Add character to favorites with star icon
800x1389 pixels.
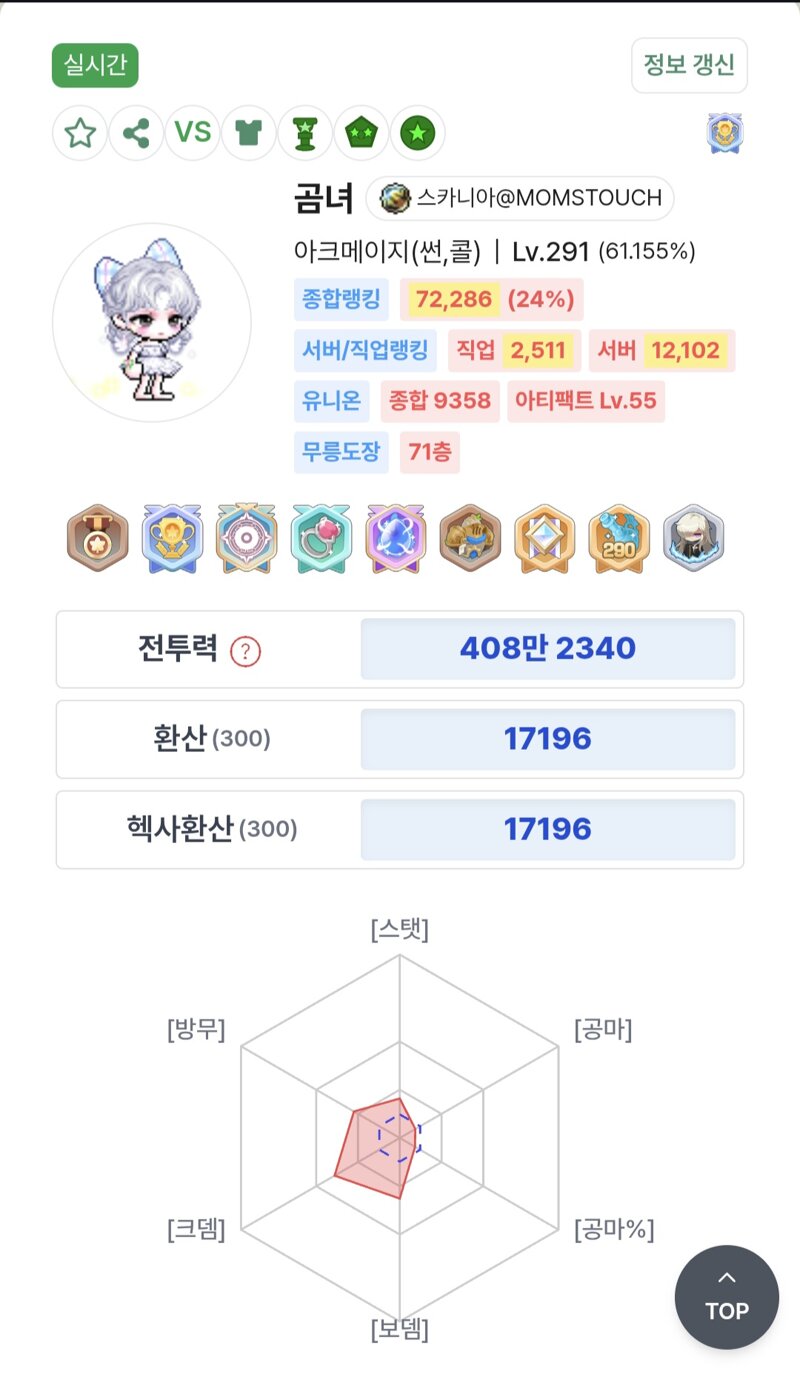[80, 133]
